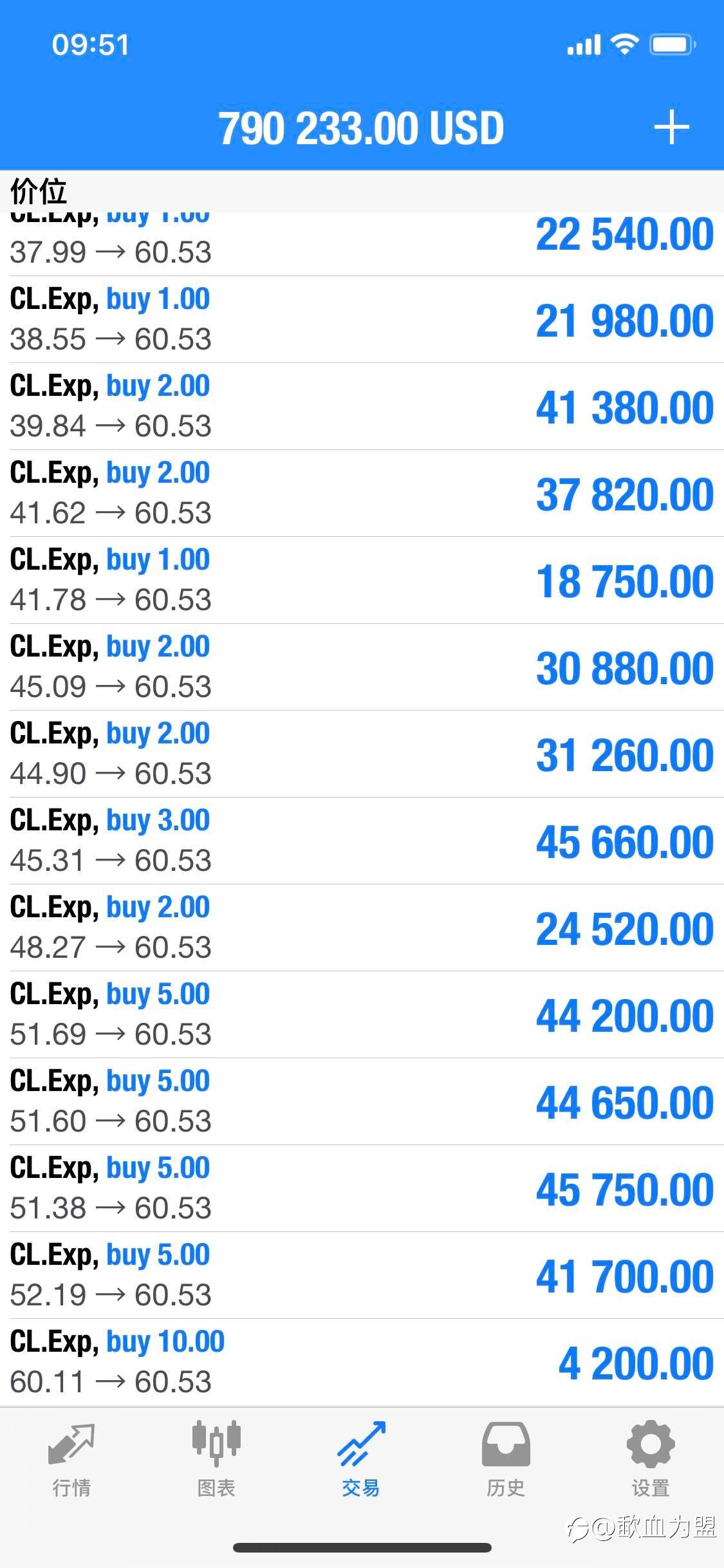Add a new order with plus icon
724x1568 pixels.
(x=671, y=127)
